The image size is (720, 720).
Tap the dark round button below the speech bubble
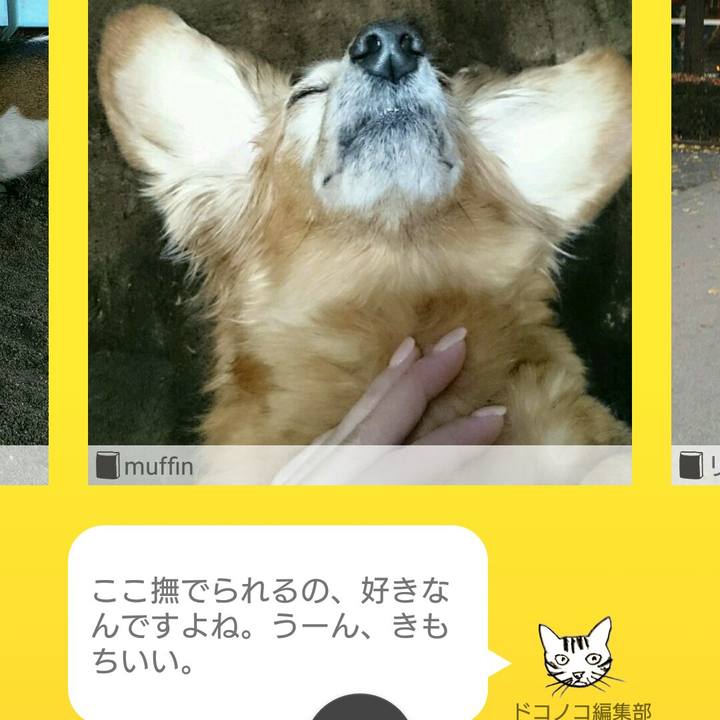tap(360, 708)
